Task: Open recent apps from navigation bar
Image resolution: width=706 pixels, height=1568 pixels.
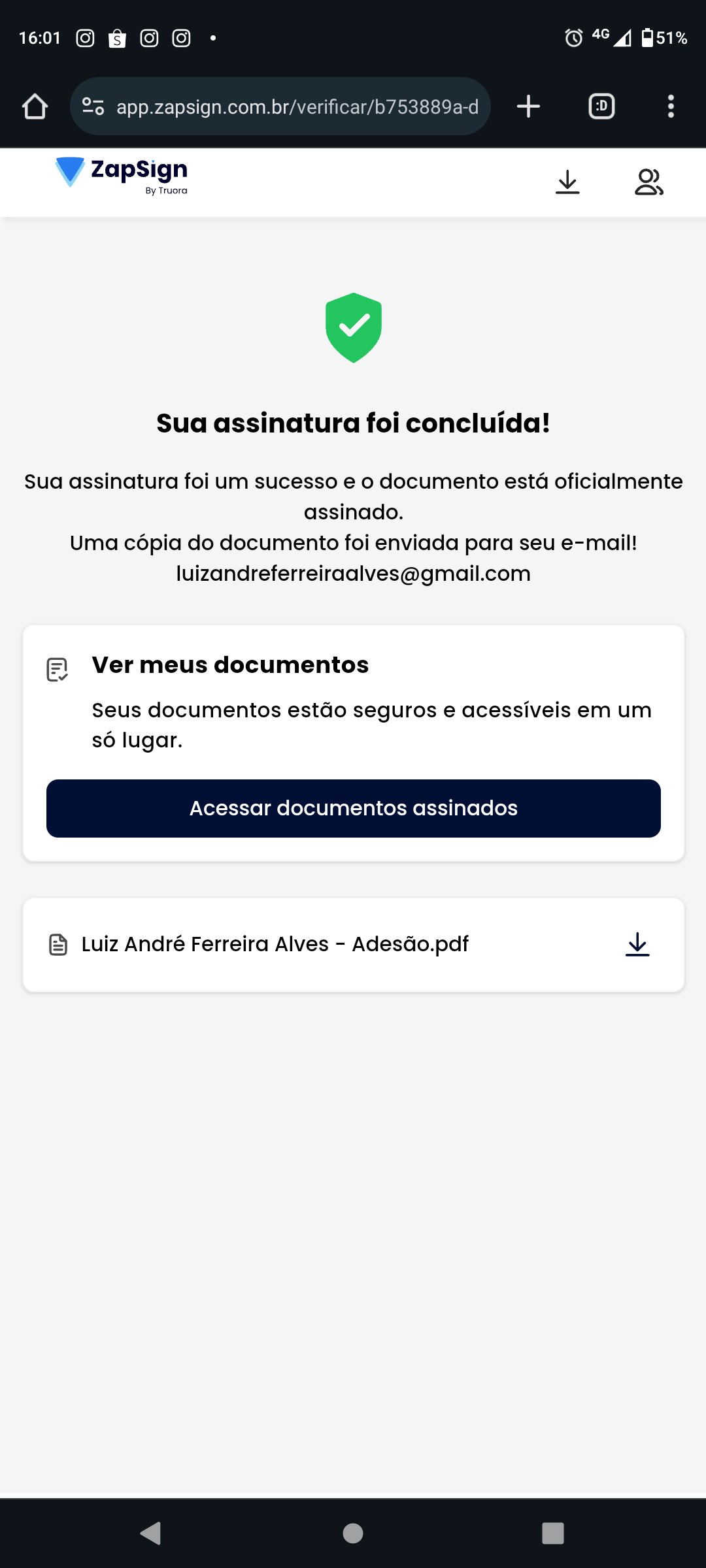Action: coord(552,1533)
